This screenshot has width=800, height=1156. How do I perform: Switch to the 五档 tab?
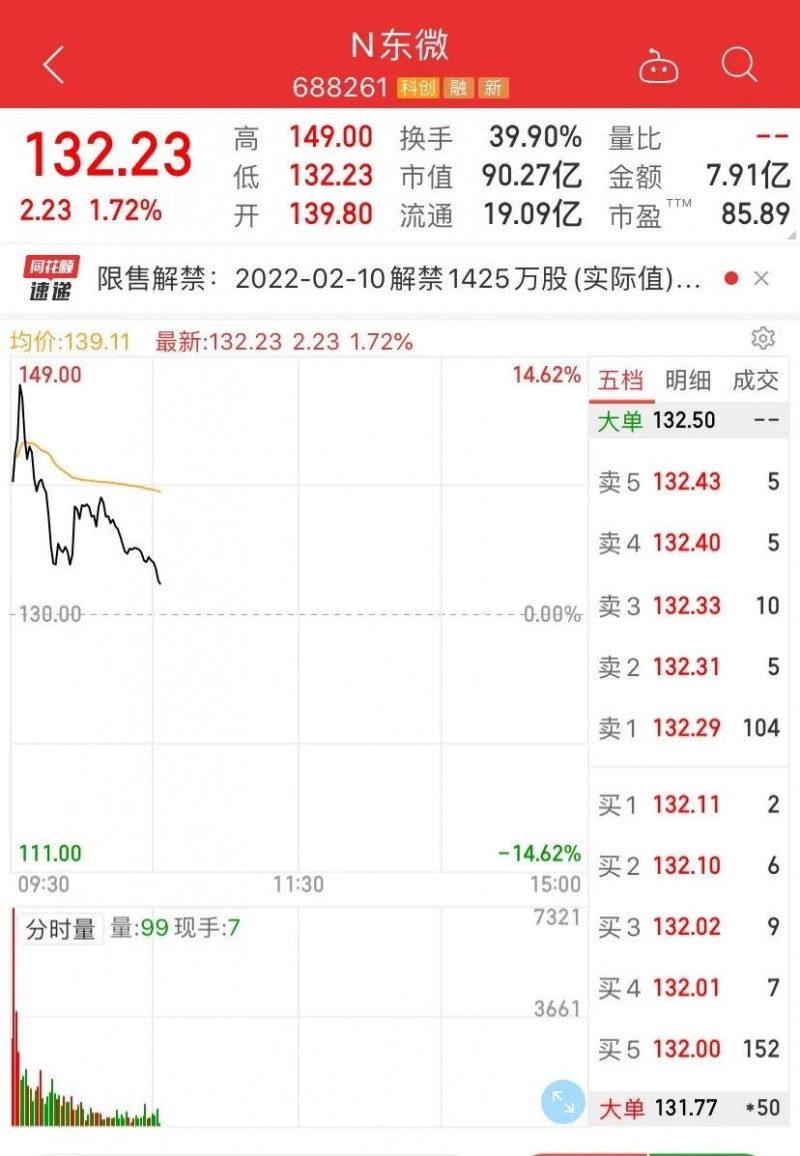coord(620,380)
